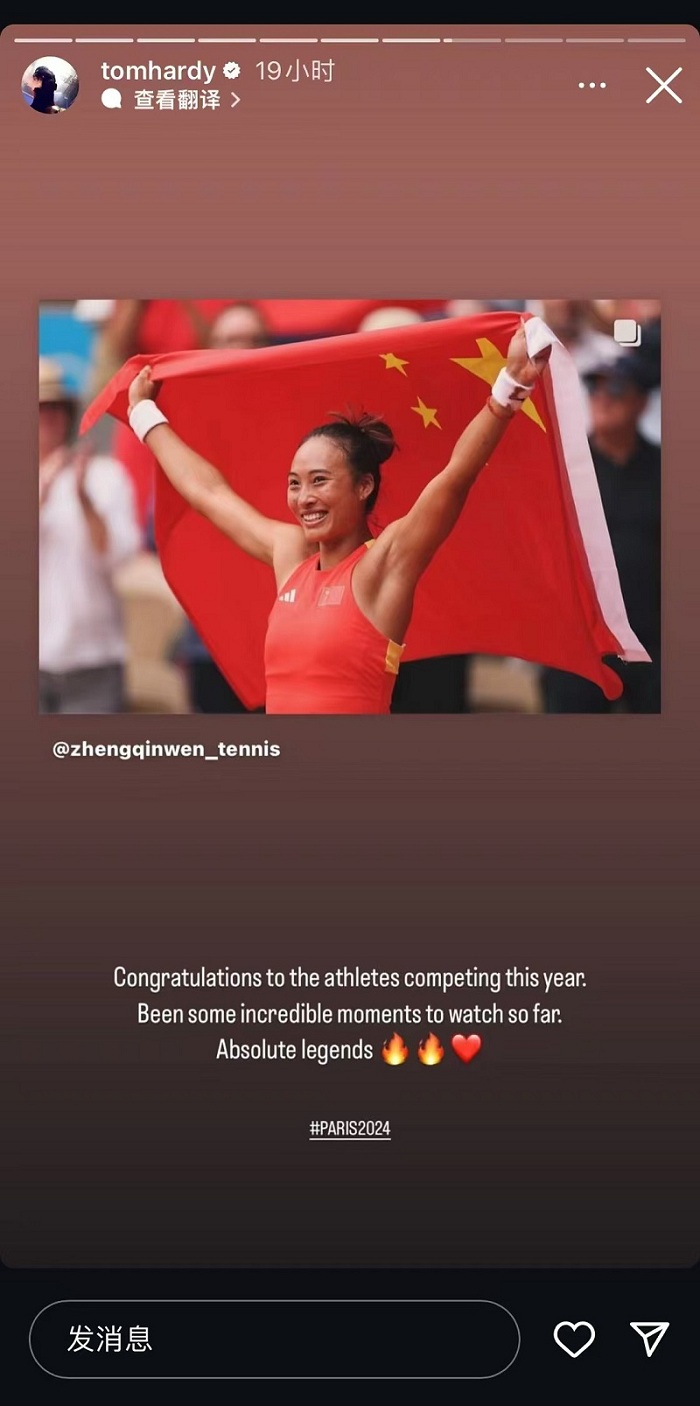Open the #PARIS2024 hashtag
700x1406 pixels.
point(350,1129)
